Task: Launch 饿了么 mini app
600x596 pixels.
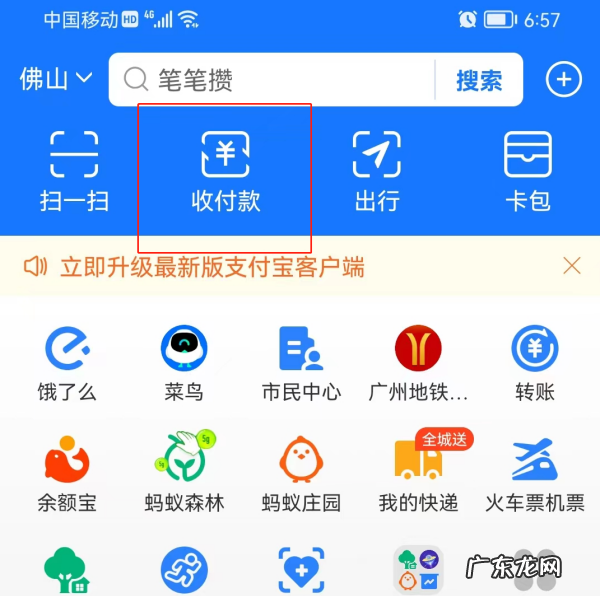Action: (69, 363)
